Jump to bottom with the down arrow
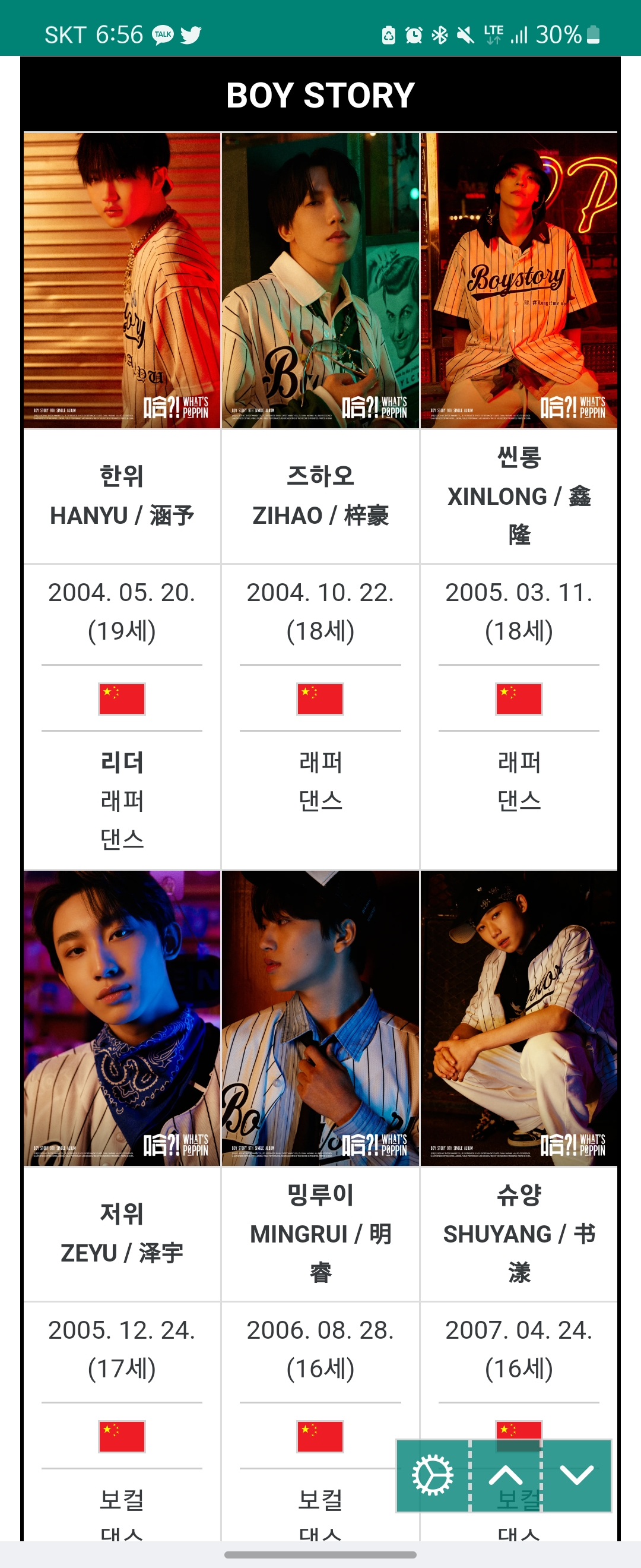Image resolution: width=641 pixels, height=1568 pixels. click(x=576, y=1475)
